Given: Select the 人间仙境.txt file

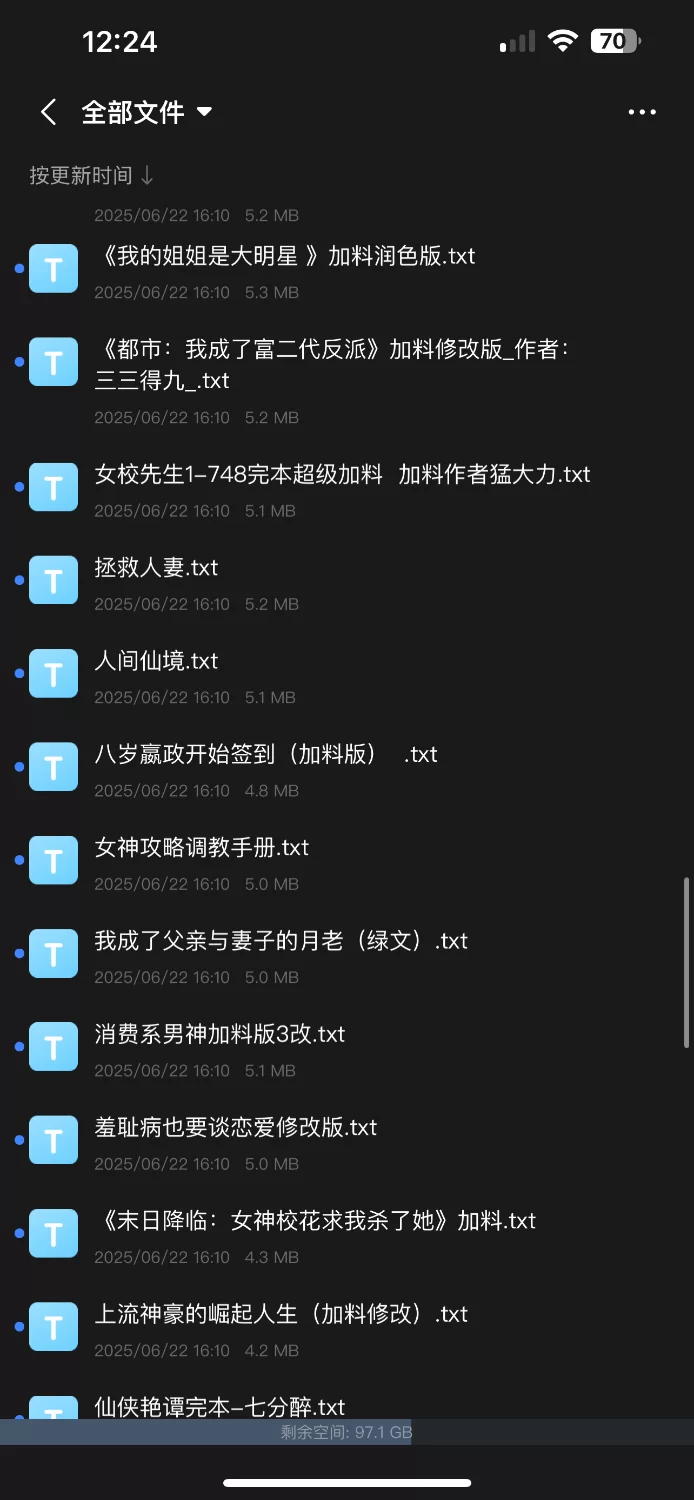Looking at the screenshot, I should [x=156, y=661].
